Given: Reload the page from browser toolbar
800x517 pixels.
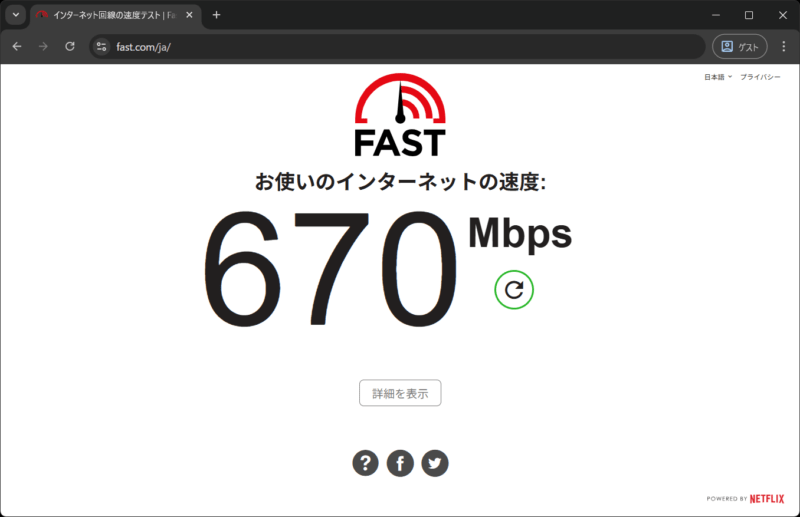Looking at the screenshot, I should pos(70,46).
